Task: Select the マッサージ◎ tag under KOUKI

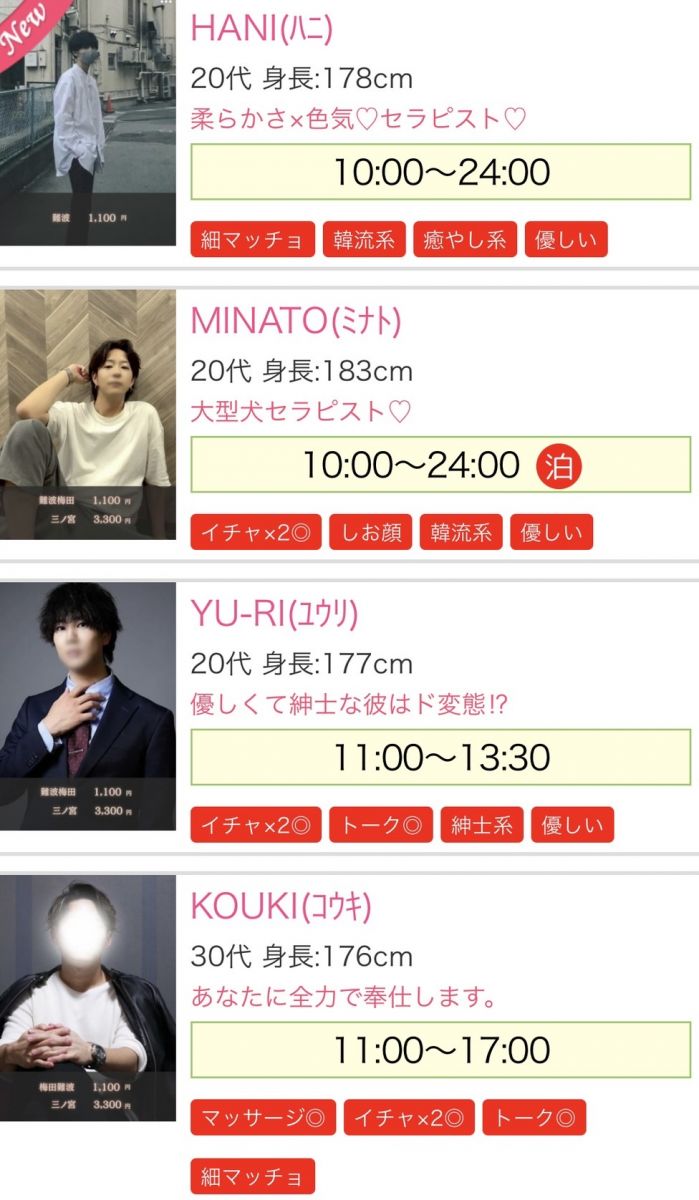Action: coord(263,1117)
